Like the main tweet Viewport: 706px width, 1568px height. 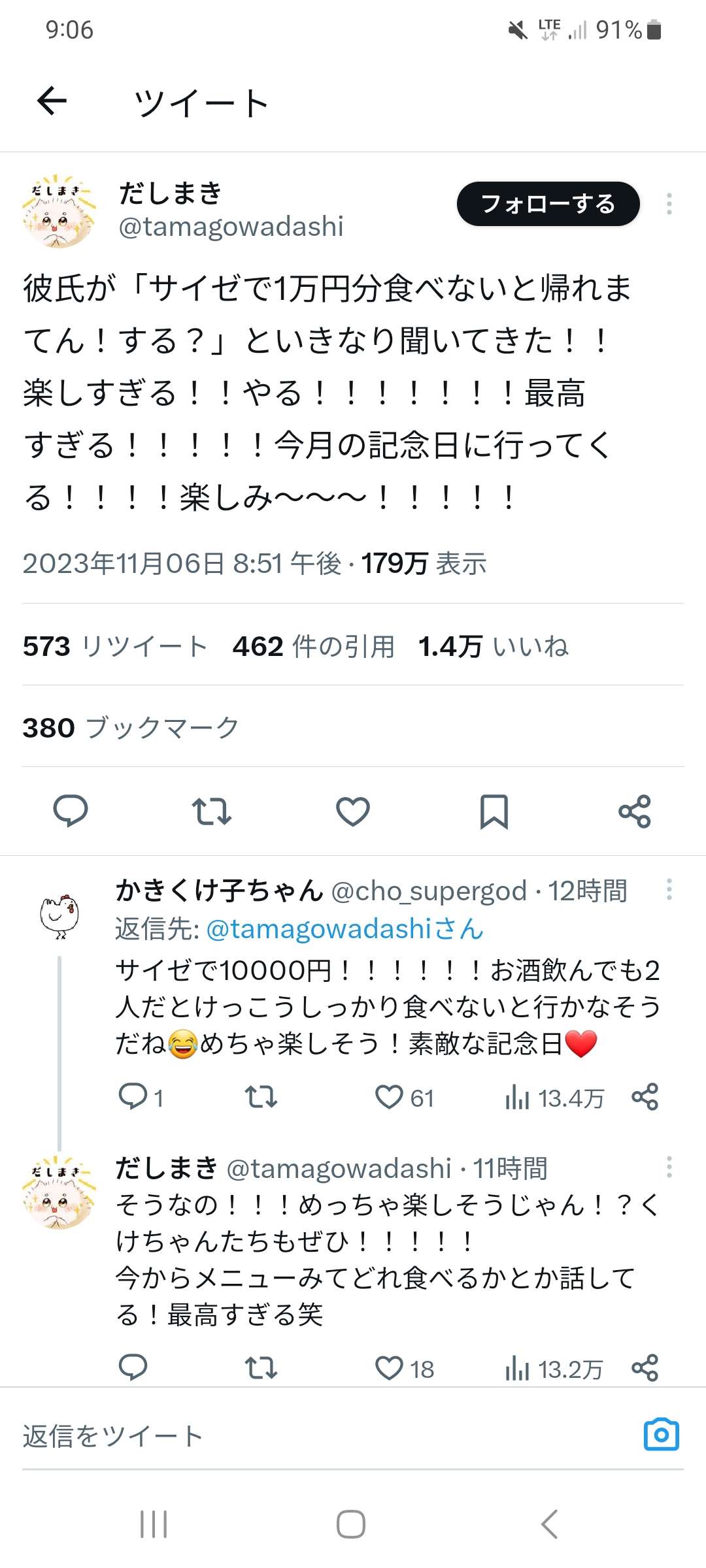353,811
